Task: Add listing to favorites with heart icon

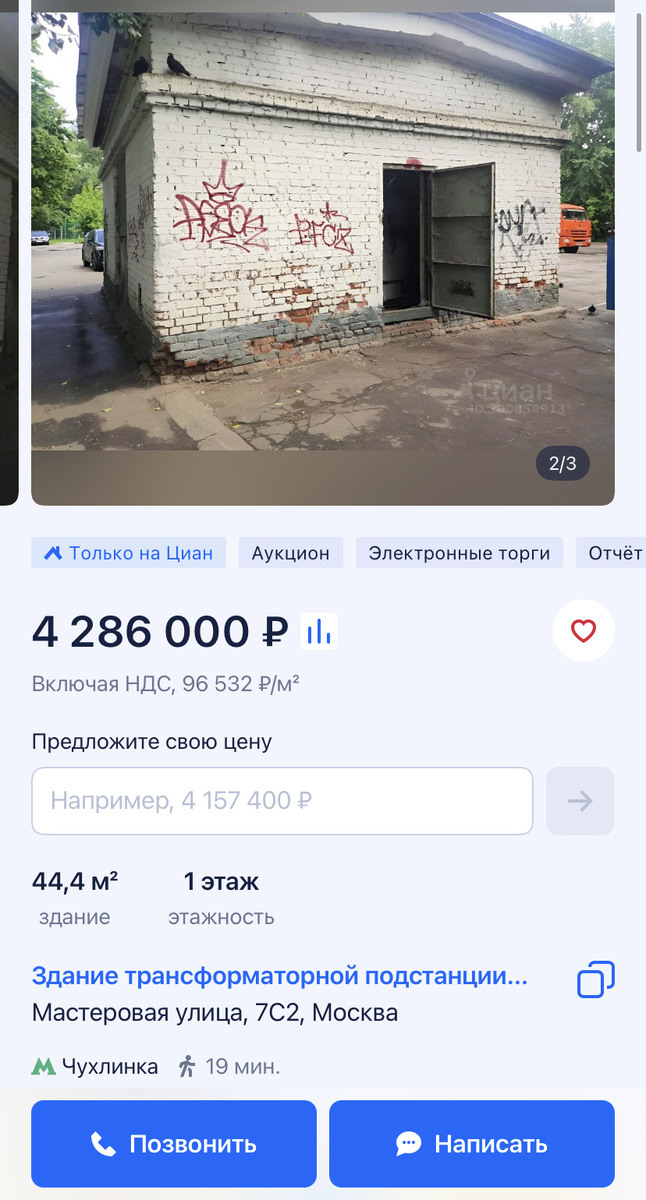Action: (x=583, y=631)
